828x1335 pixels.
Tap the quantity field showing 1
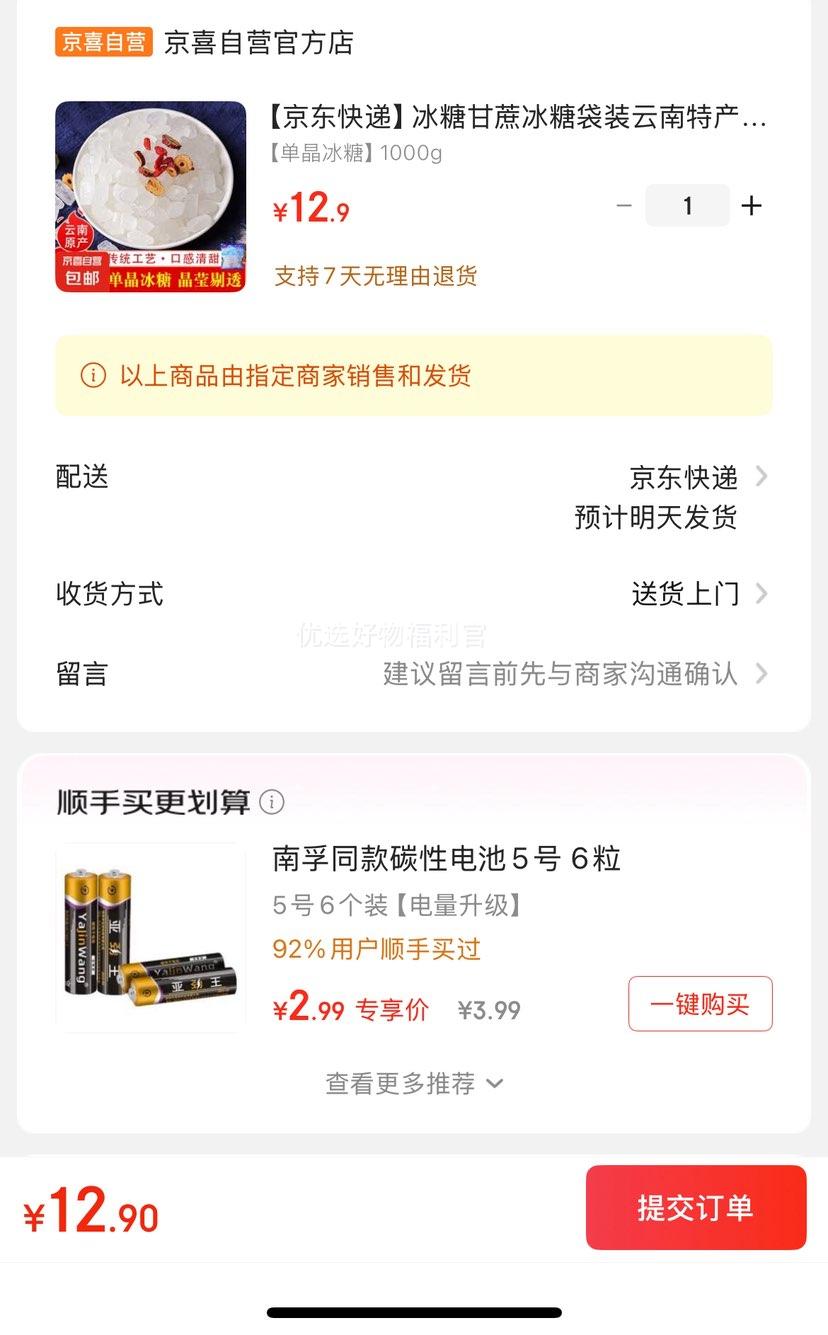(687, 206)
